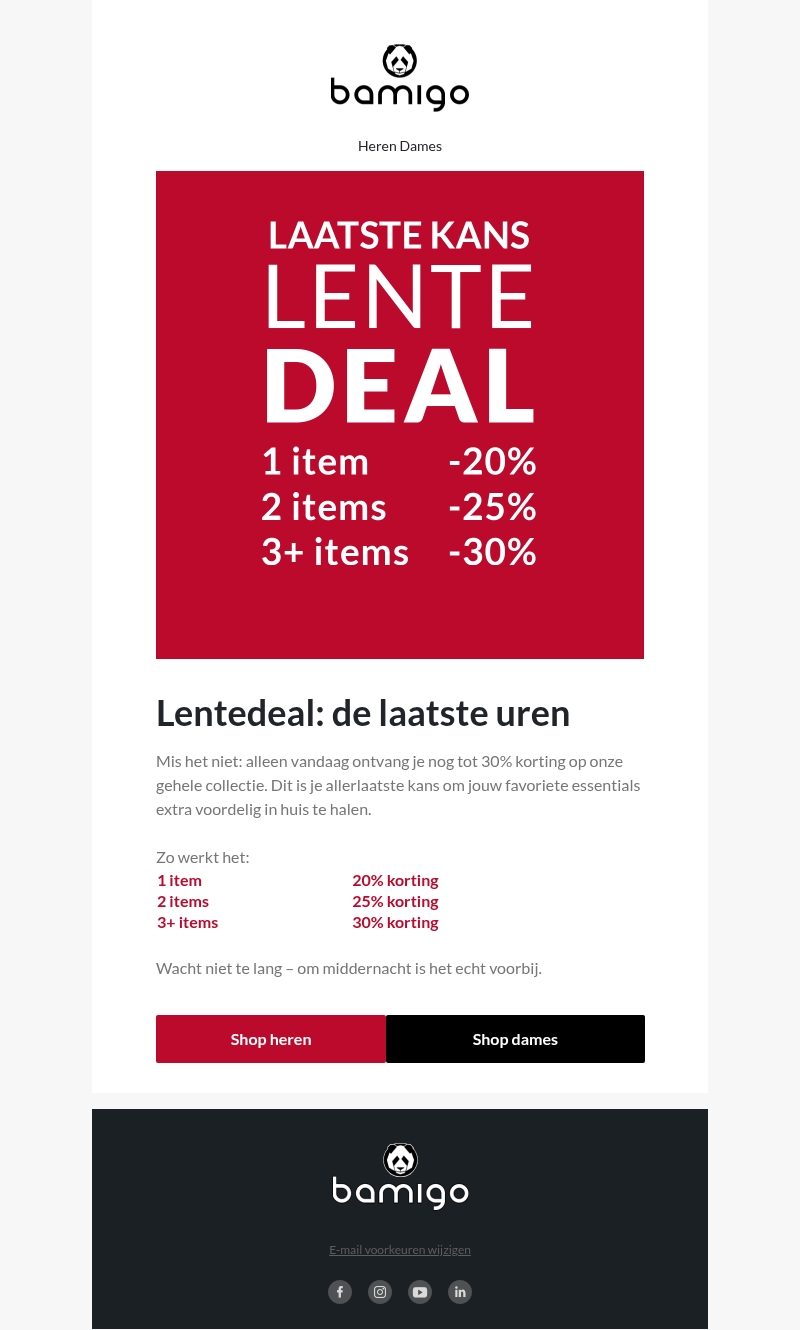Open the Lente Deal banner
Screen dimensions: 800x1330
point(400,414)
